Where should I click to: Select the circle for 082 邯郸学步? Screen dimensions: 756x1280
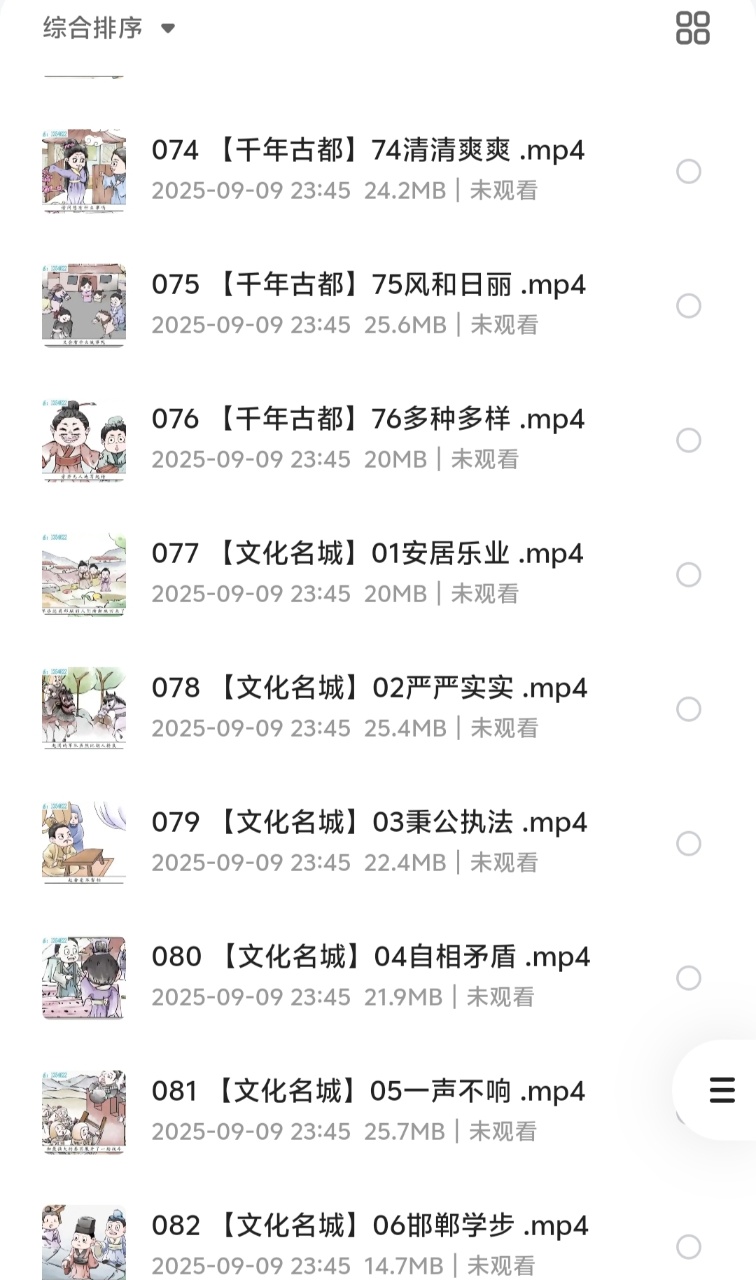pos(688,1246)
